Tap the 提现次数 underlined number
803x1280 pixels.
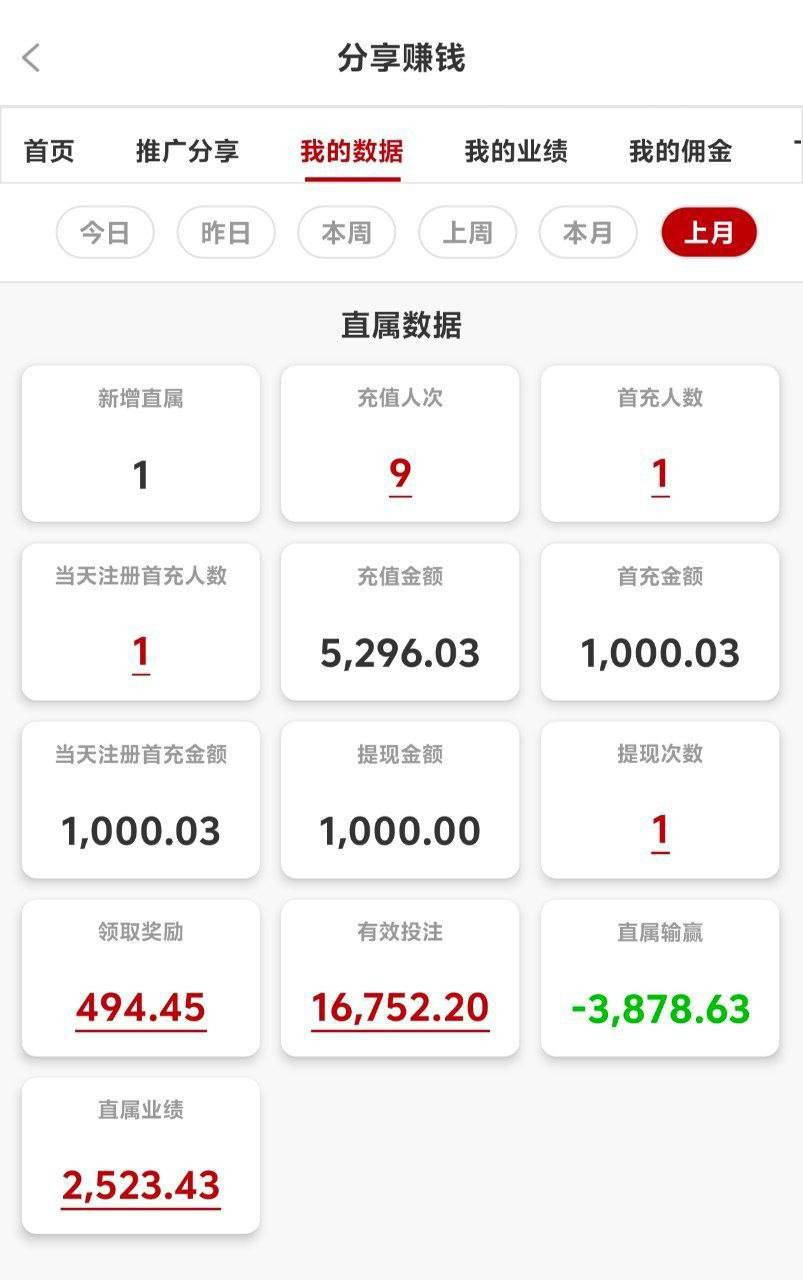click(660, 831)
